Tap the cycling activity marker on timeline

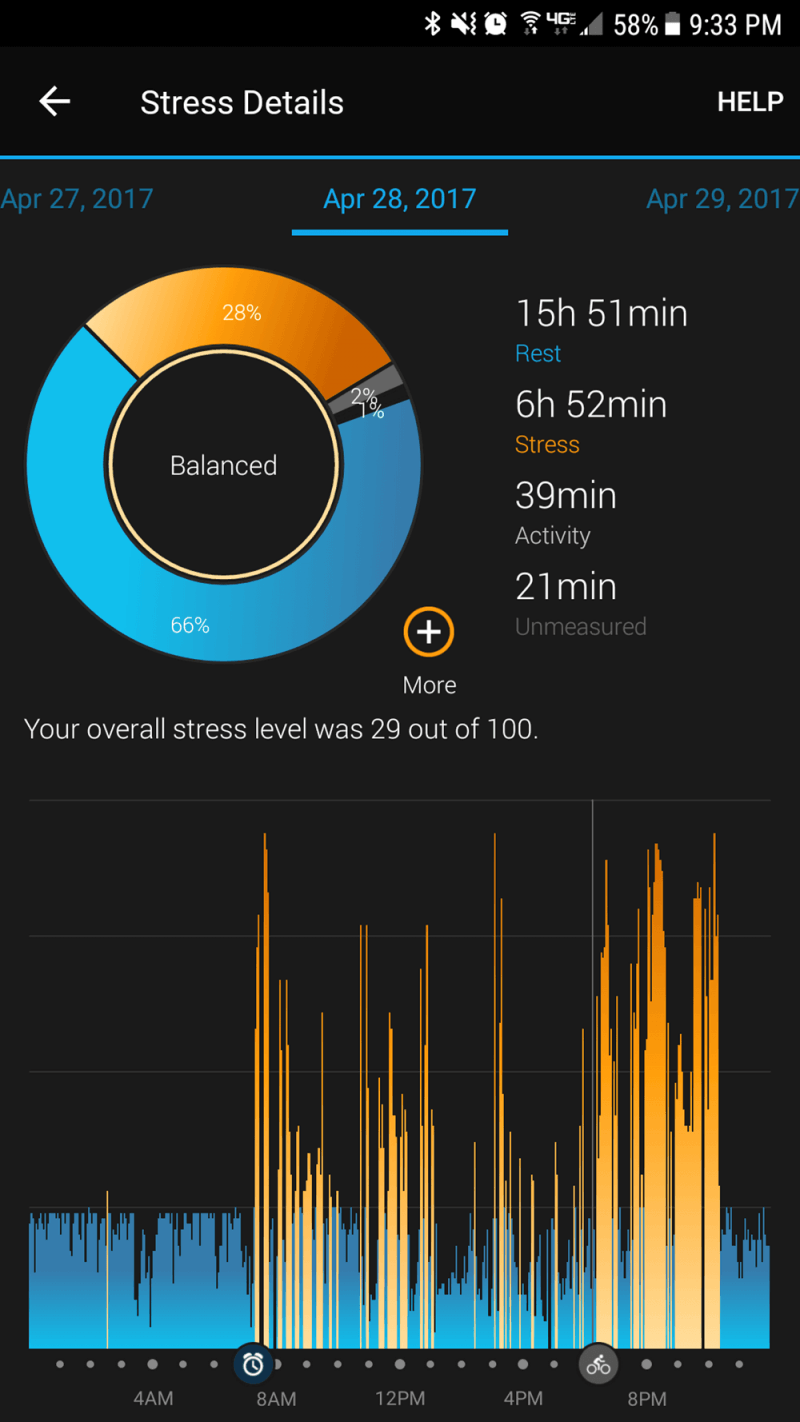pyautogui.click(x=598, y=1363)
